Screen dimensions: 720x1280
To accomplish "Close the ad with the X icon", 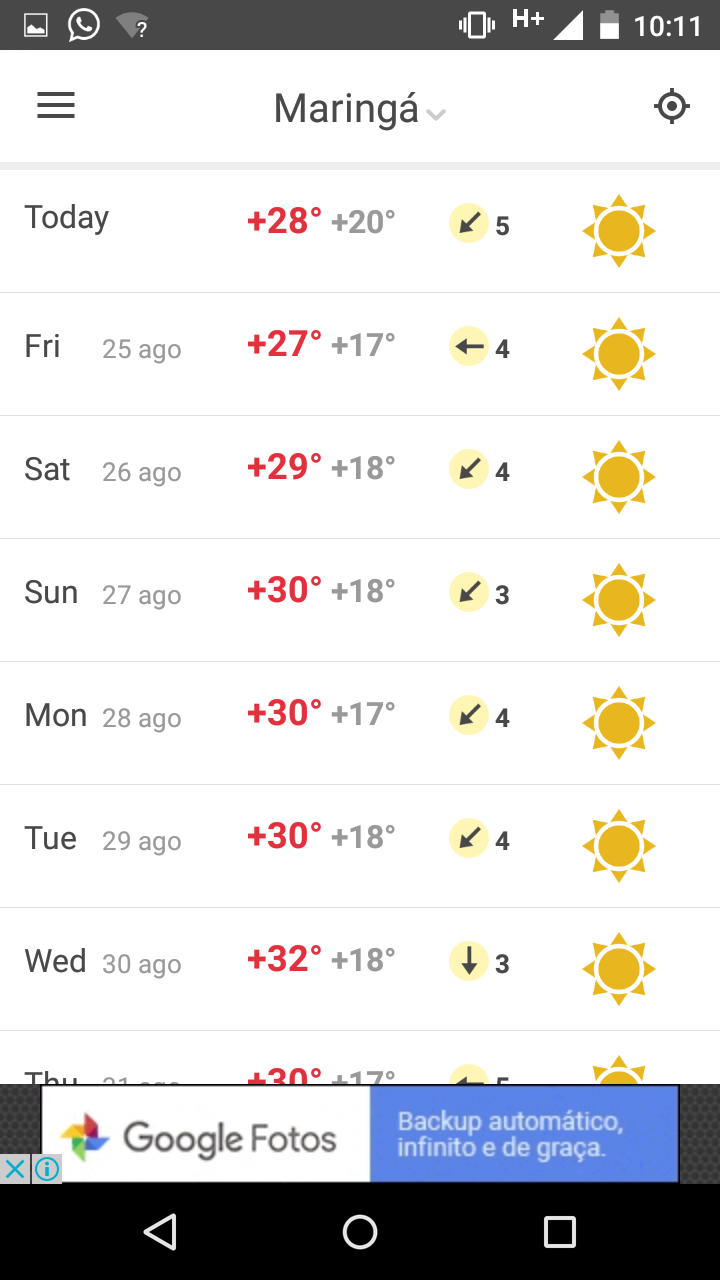I will [15, 1168].
